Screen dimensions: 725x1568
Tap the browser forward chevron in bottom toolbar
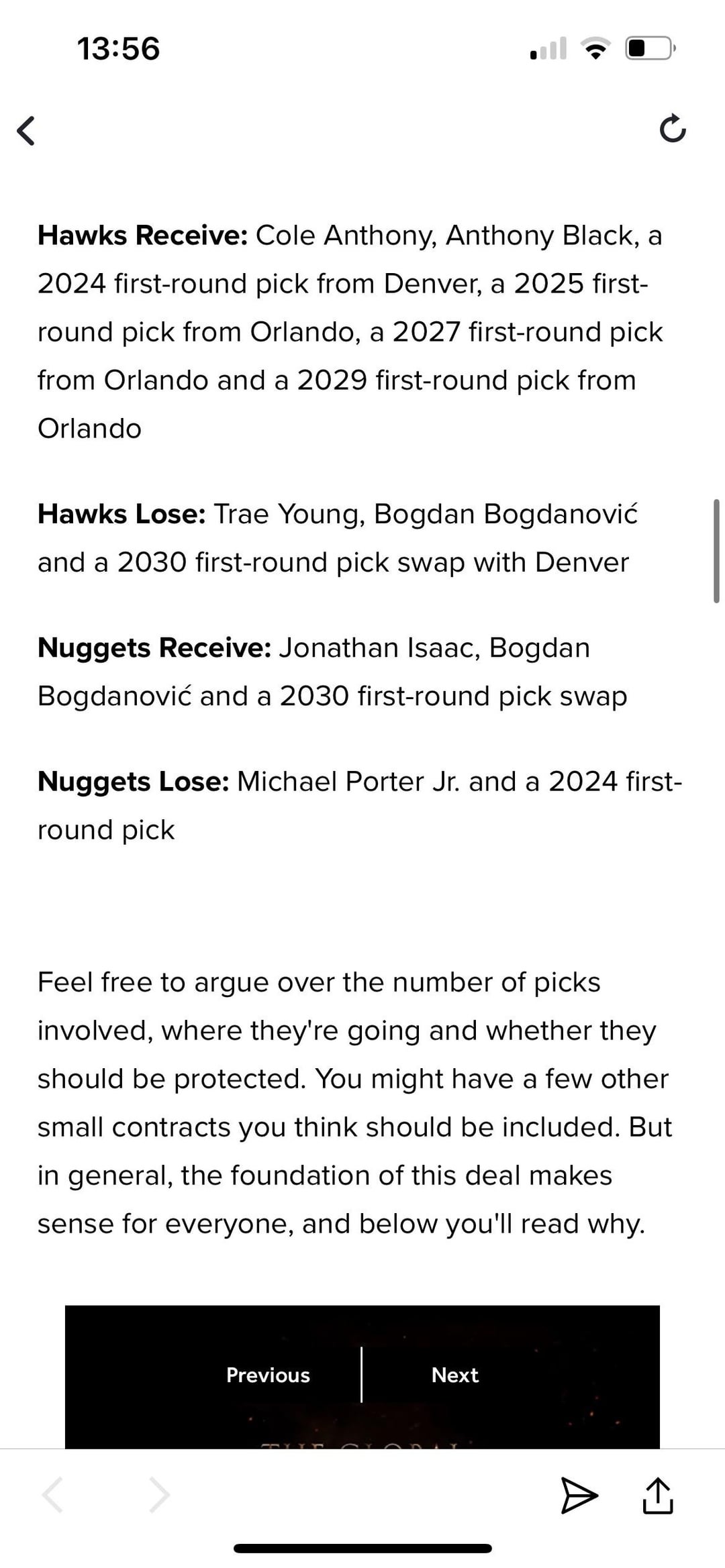(x=158, y=1495)
